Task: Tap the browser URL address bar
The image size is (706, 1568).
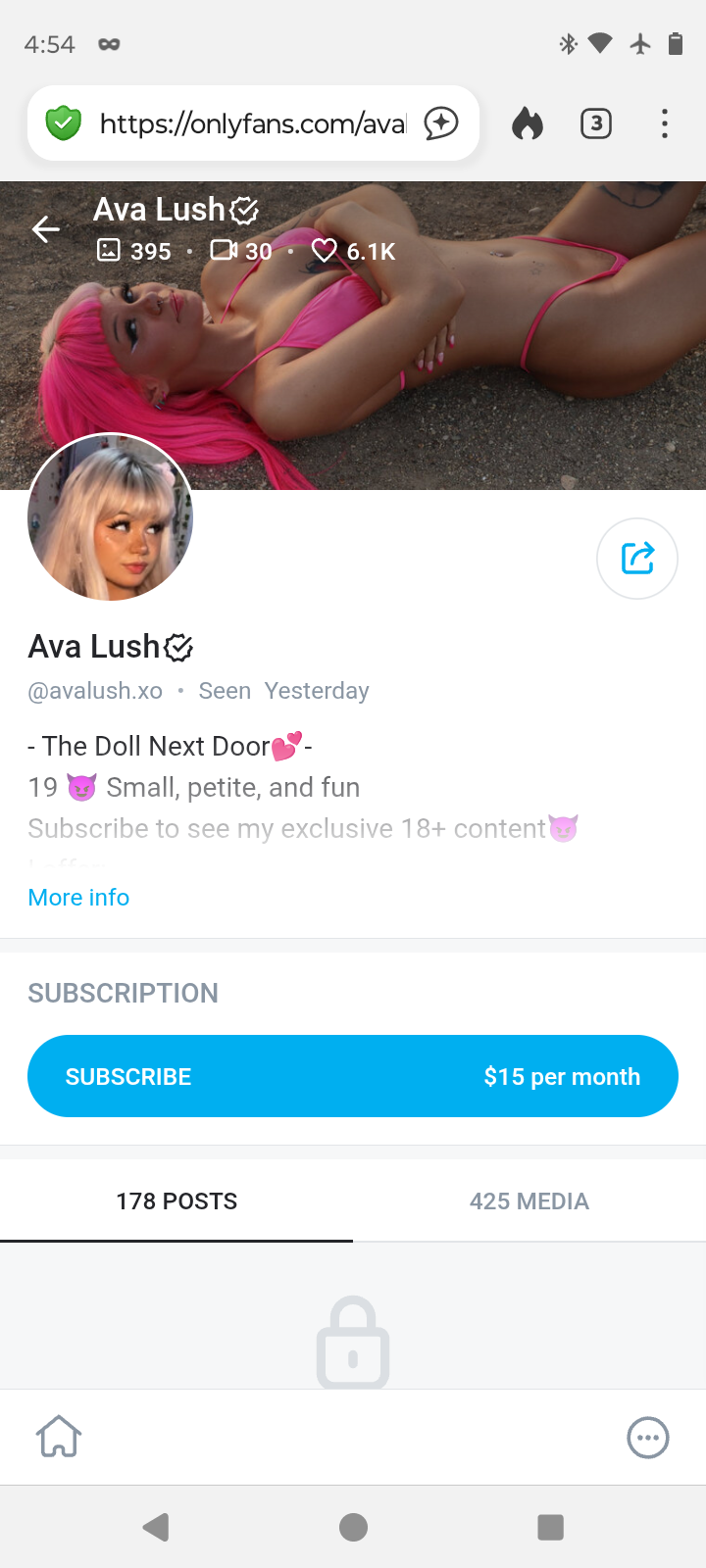Action: click(x=252, y=123)
